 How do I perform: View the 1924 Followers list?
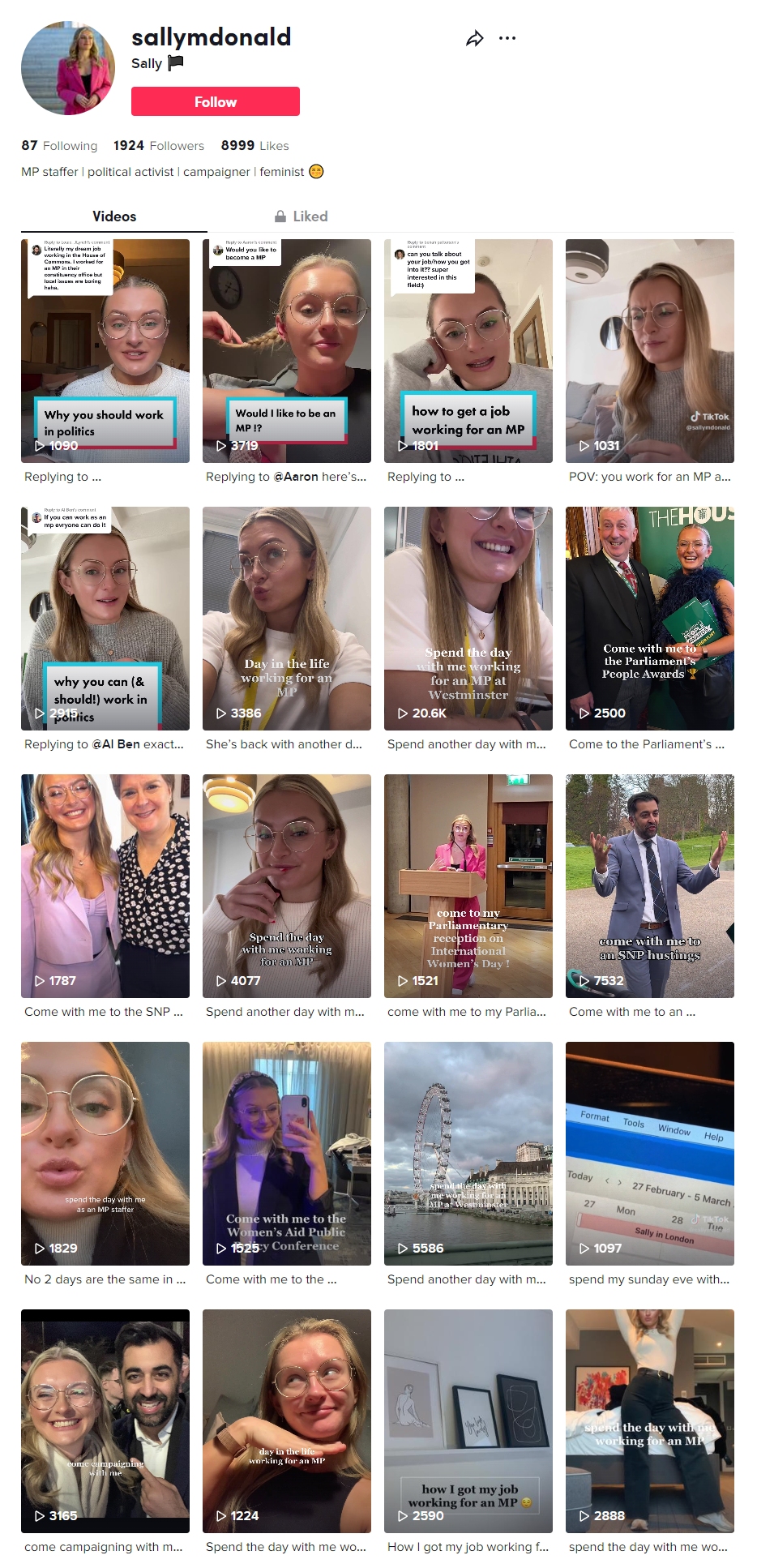coord(159,146)
